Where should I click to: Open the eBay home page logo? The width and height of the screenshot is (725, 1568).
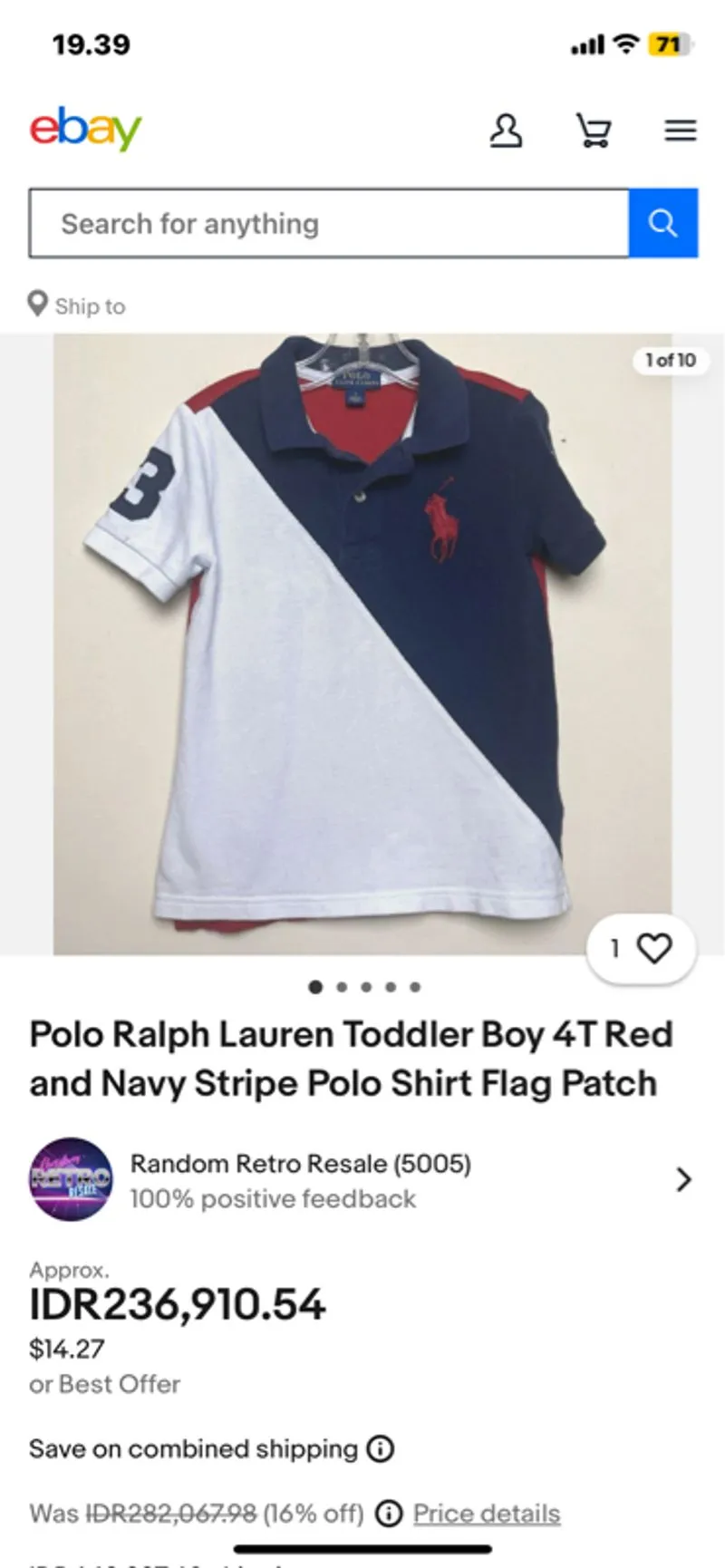[86, 128]
